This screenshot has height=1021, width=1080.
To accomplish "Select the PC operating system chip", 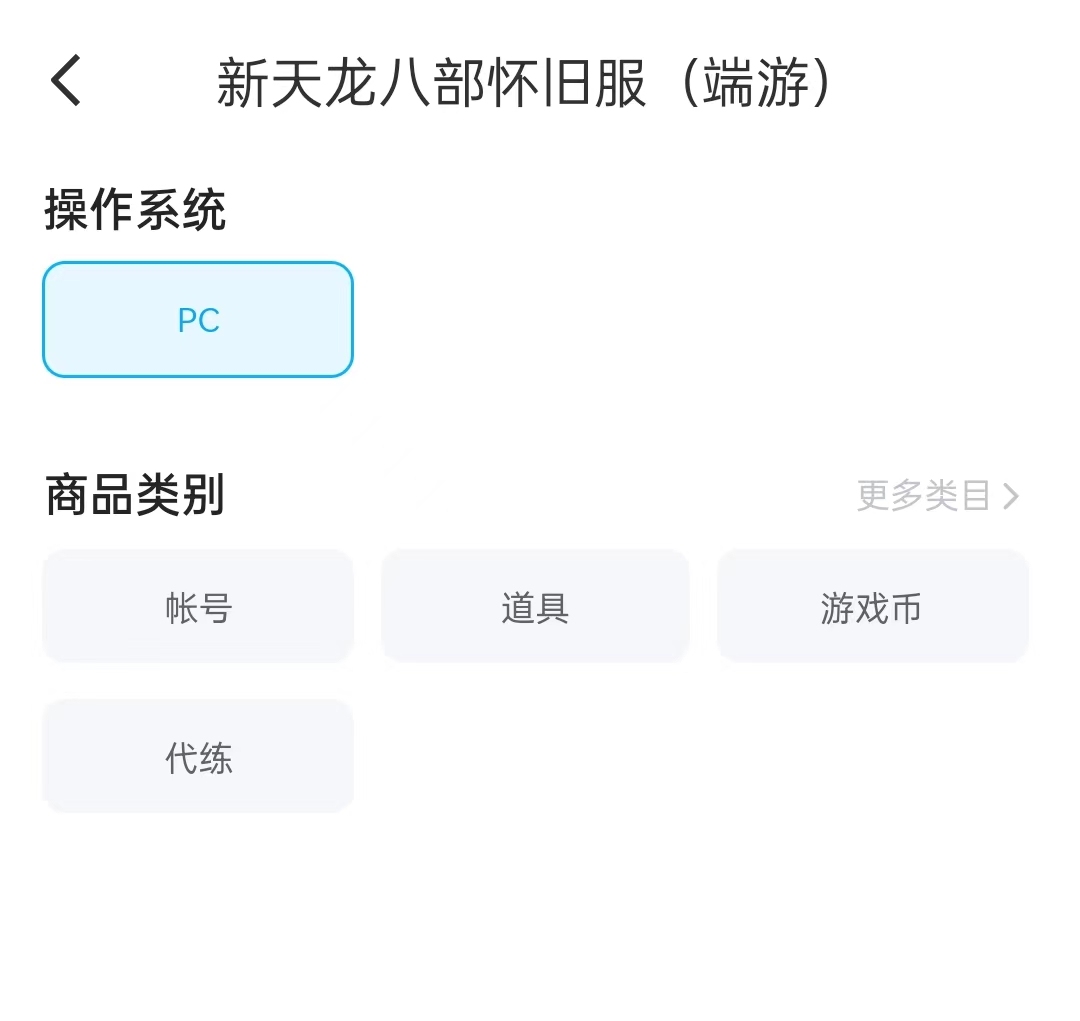I will tap(198, 320).
